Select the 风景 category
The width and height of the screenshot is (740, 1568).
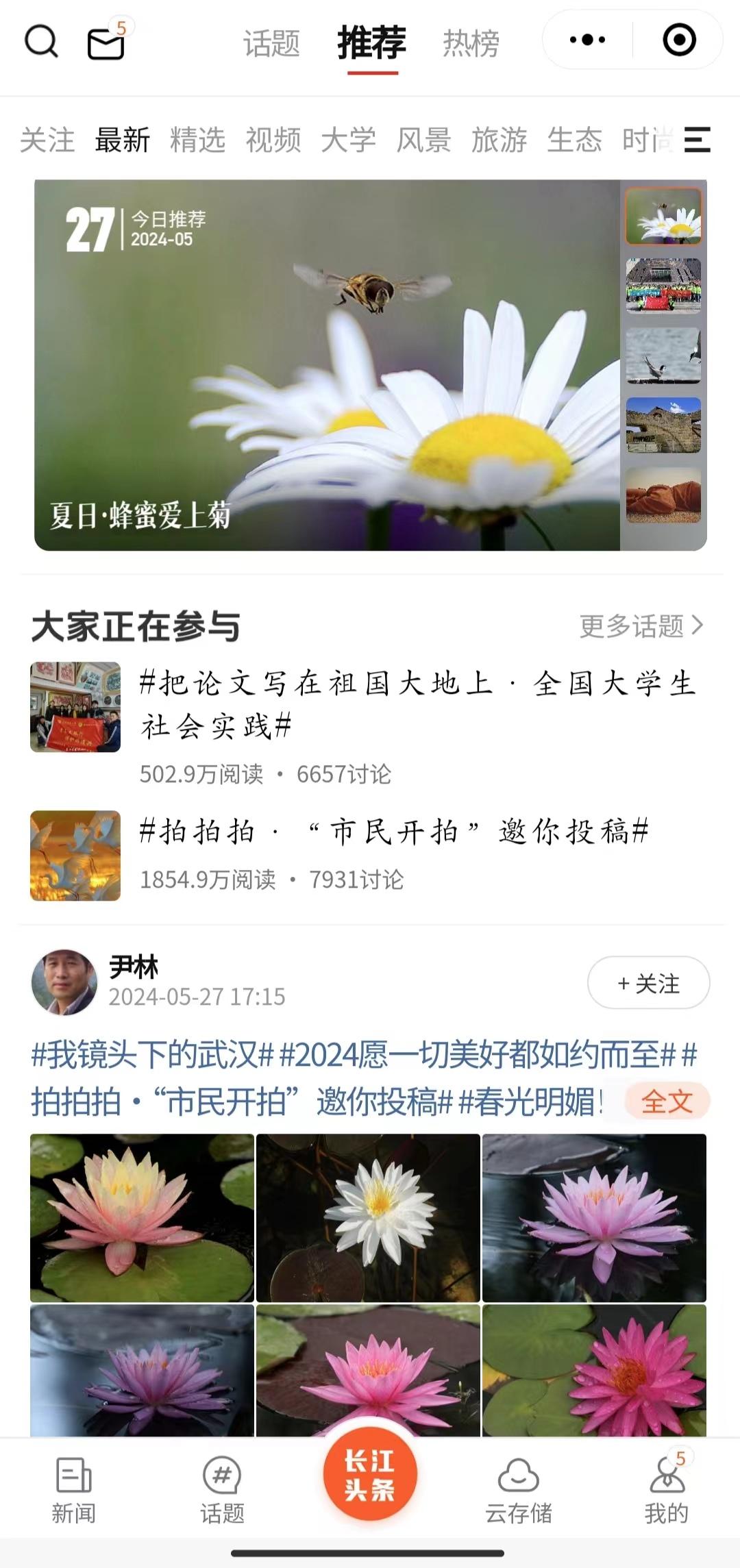(x=423, y=140)
